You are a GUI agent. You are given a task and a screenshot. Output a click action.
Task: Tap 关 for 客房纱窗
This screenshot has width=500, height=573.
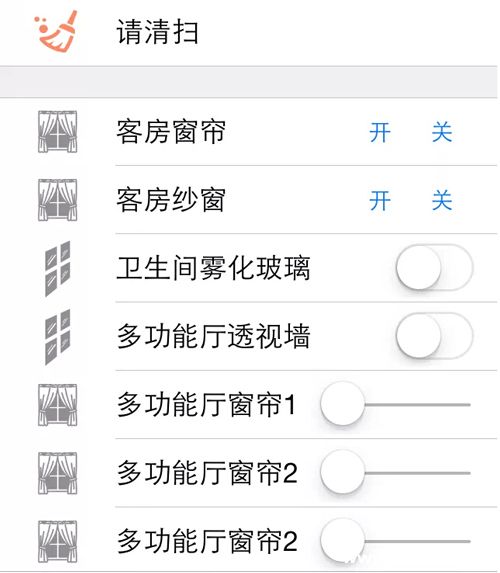[x=442, y=200]
